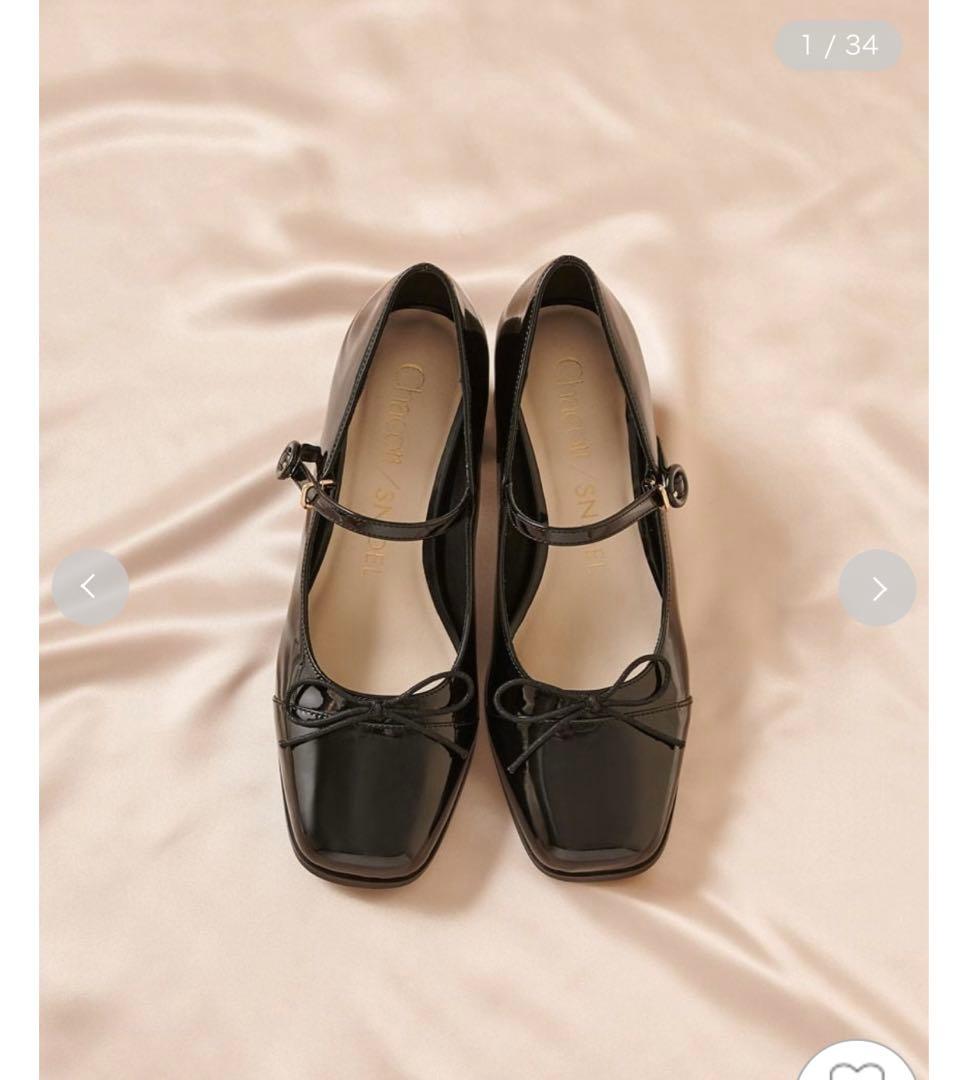Show the next product photo
The width and height of the screenshot is (968, 1080).
coord(877,588)
